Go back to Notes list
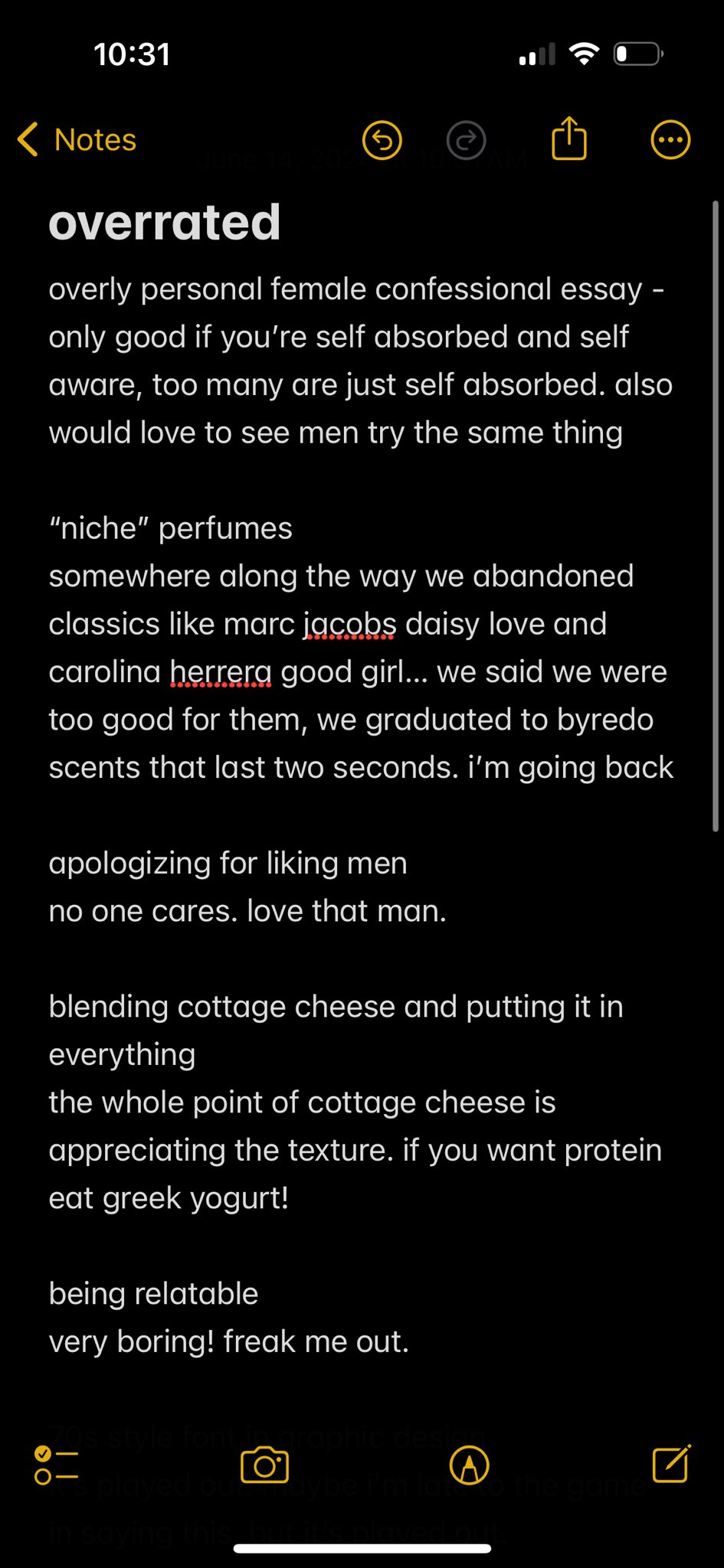This screenshot has height=1568, width=724. [x=77, y=140]
